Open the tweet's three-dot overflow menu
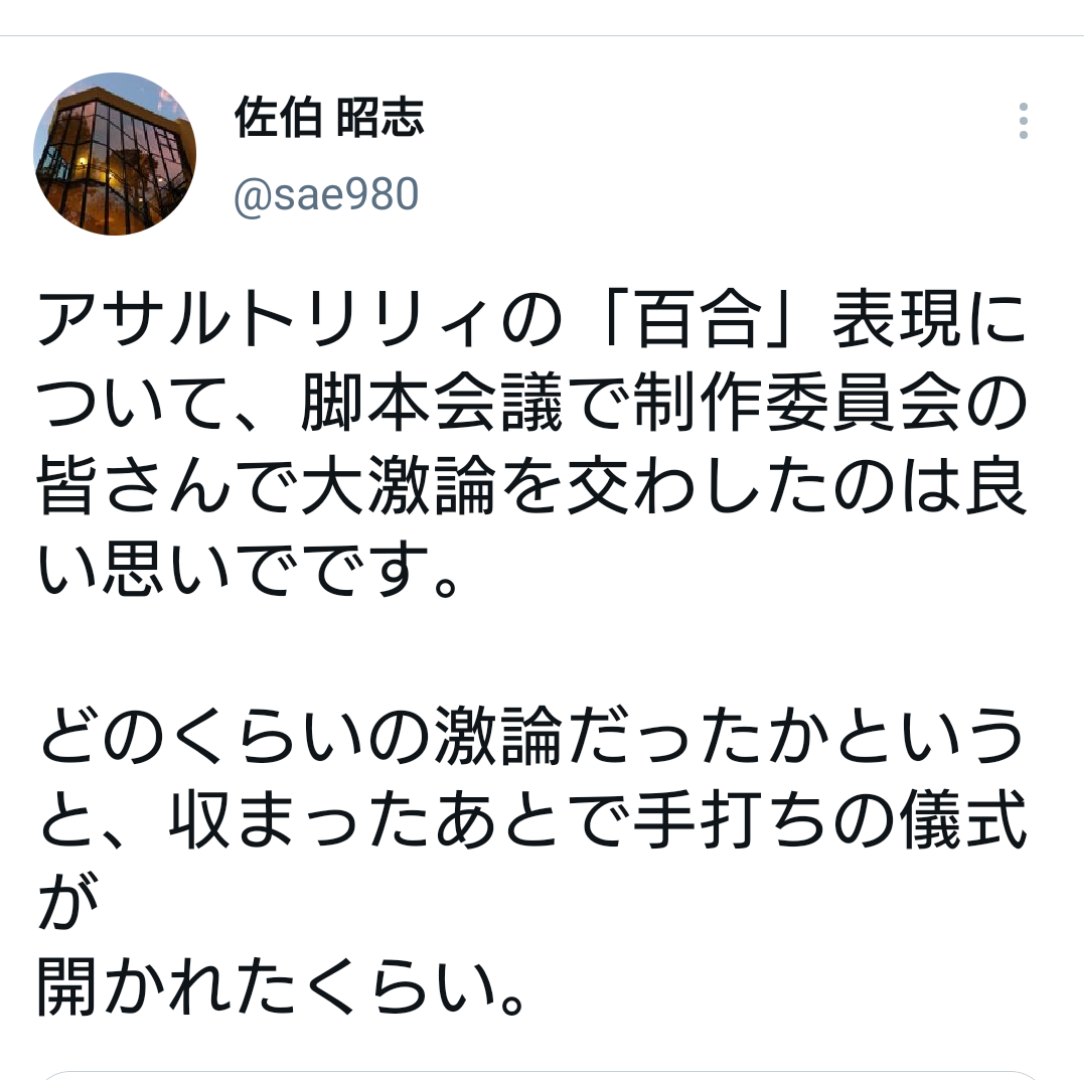 click(x=1022, y=121)
